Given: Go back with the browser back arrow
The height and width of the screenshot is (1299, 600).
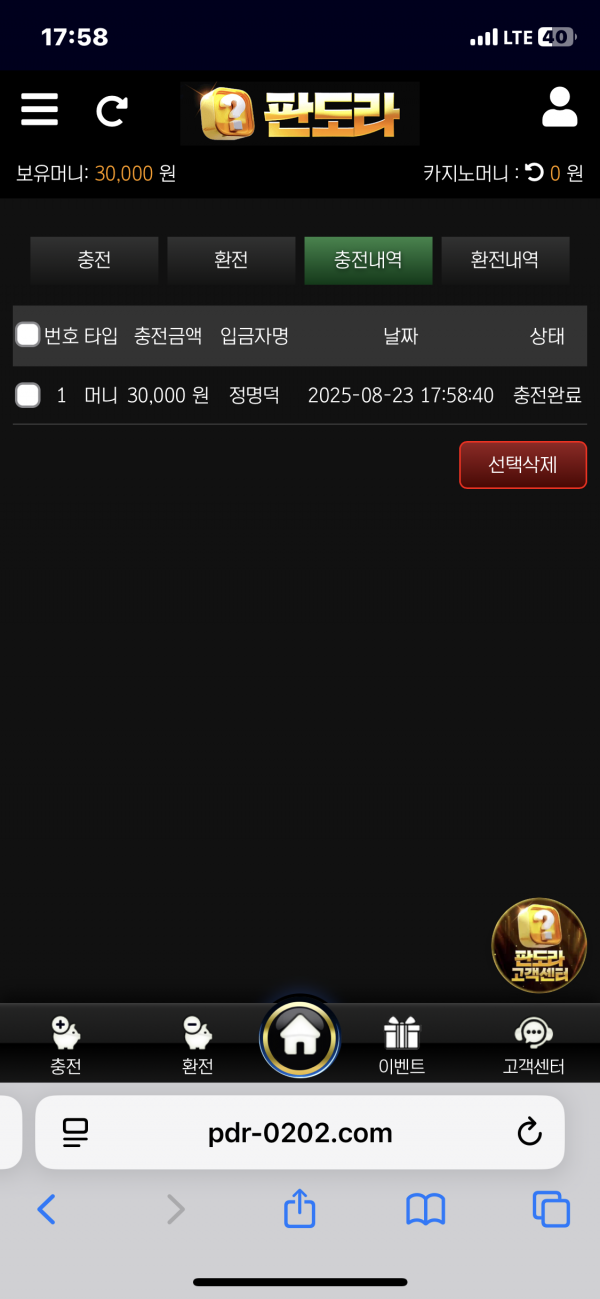Looking at the screenshot, I should [46, 1210].
